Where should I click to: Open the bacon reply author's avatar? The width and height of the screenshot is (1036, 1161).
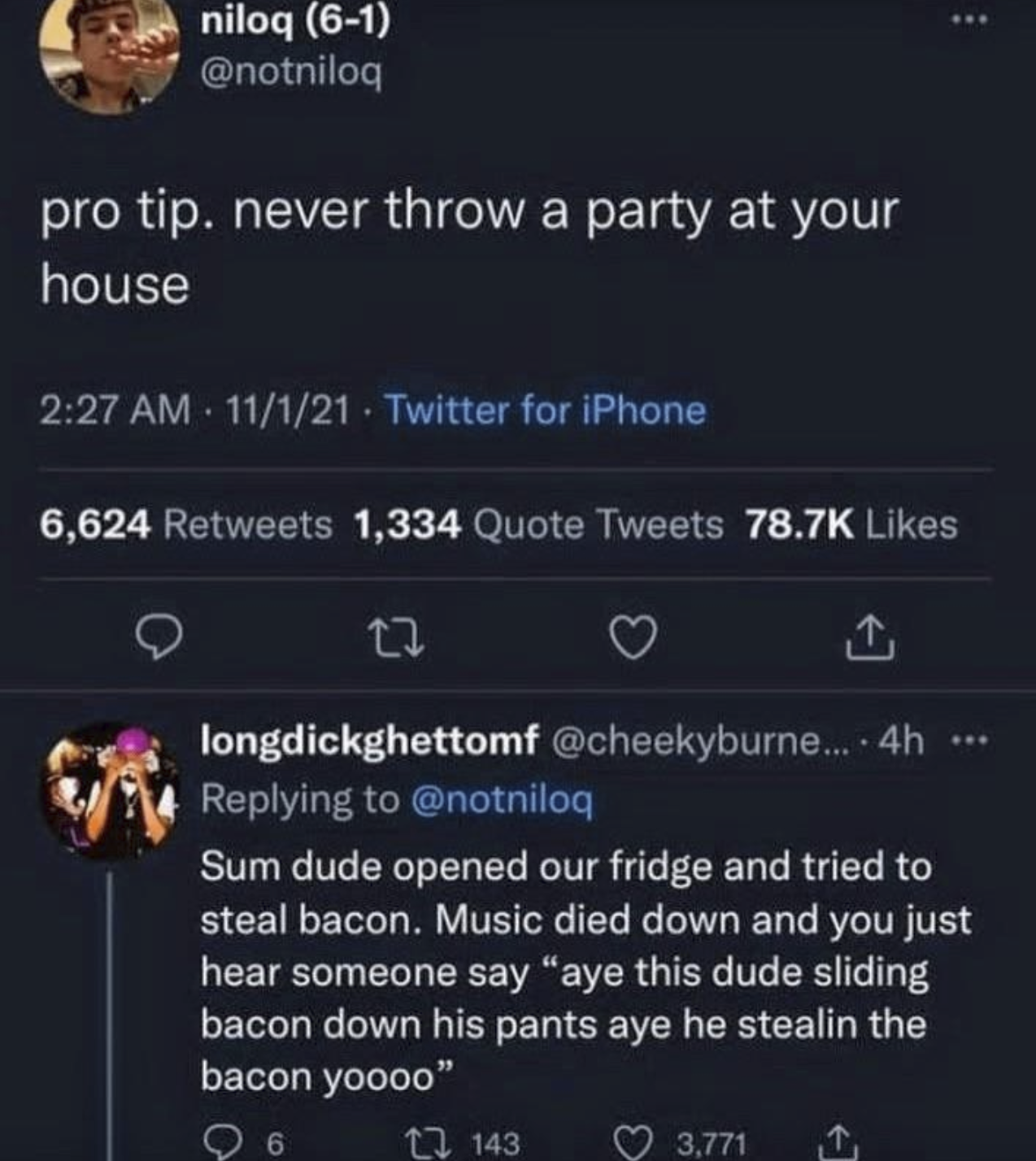coord(111,790)
